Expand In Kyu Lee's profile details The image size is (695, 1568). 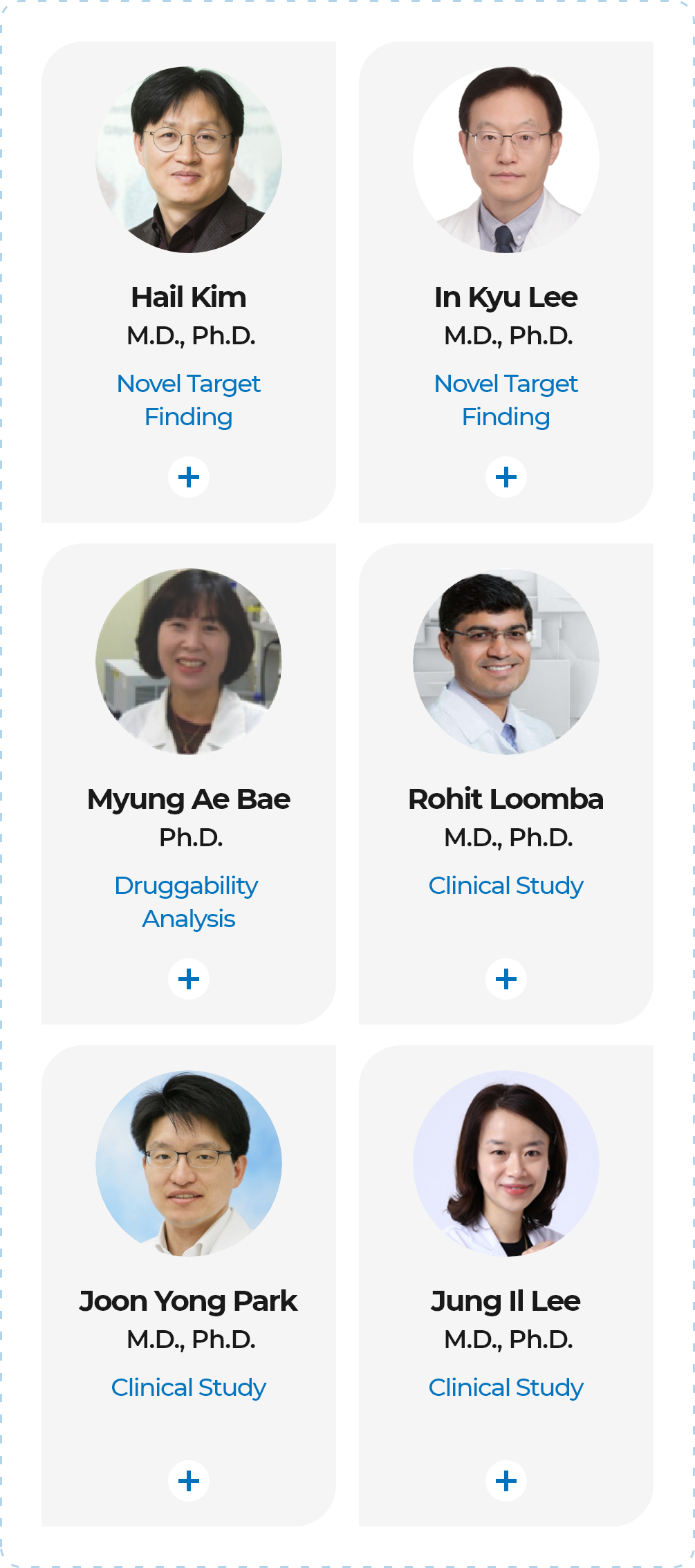[x=506, y=477]
